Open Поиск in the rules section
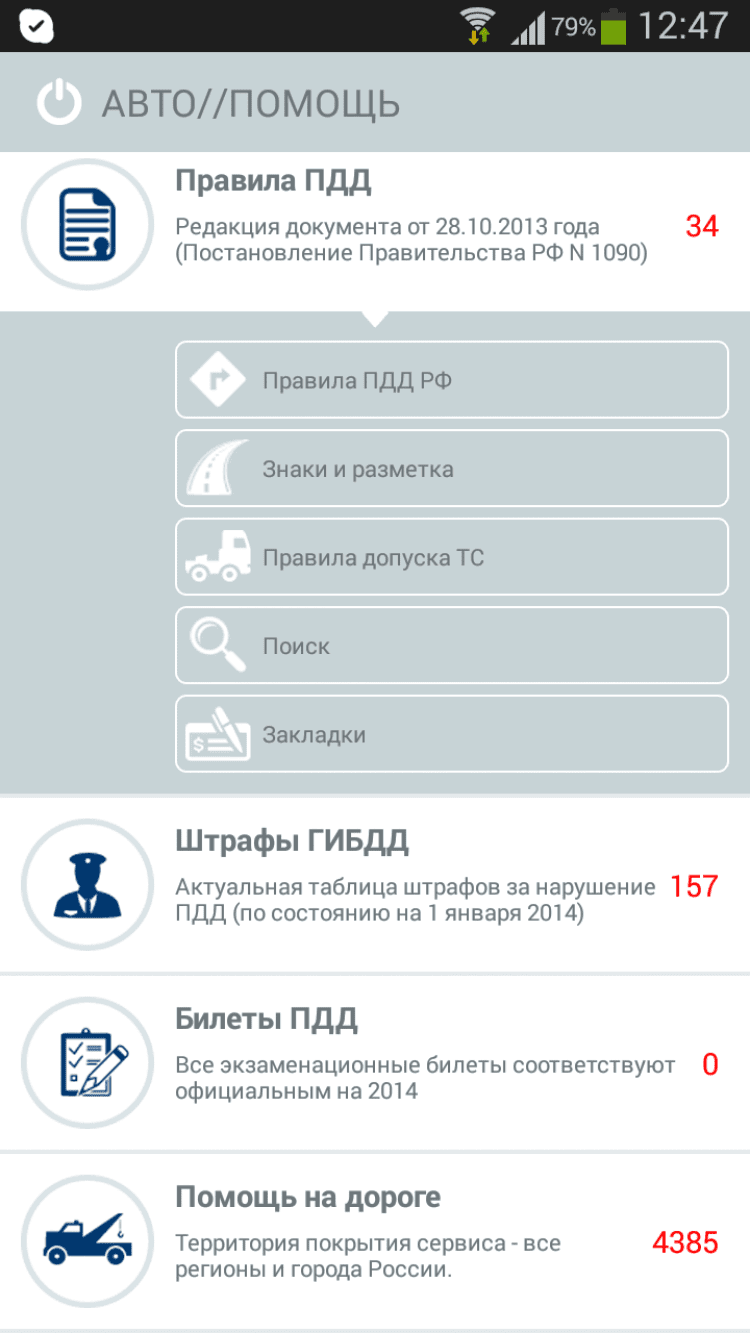The height and width of the screenshot is (1333, 750). pyautogui.click(x=451, y=646)
